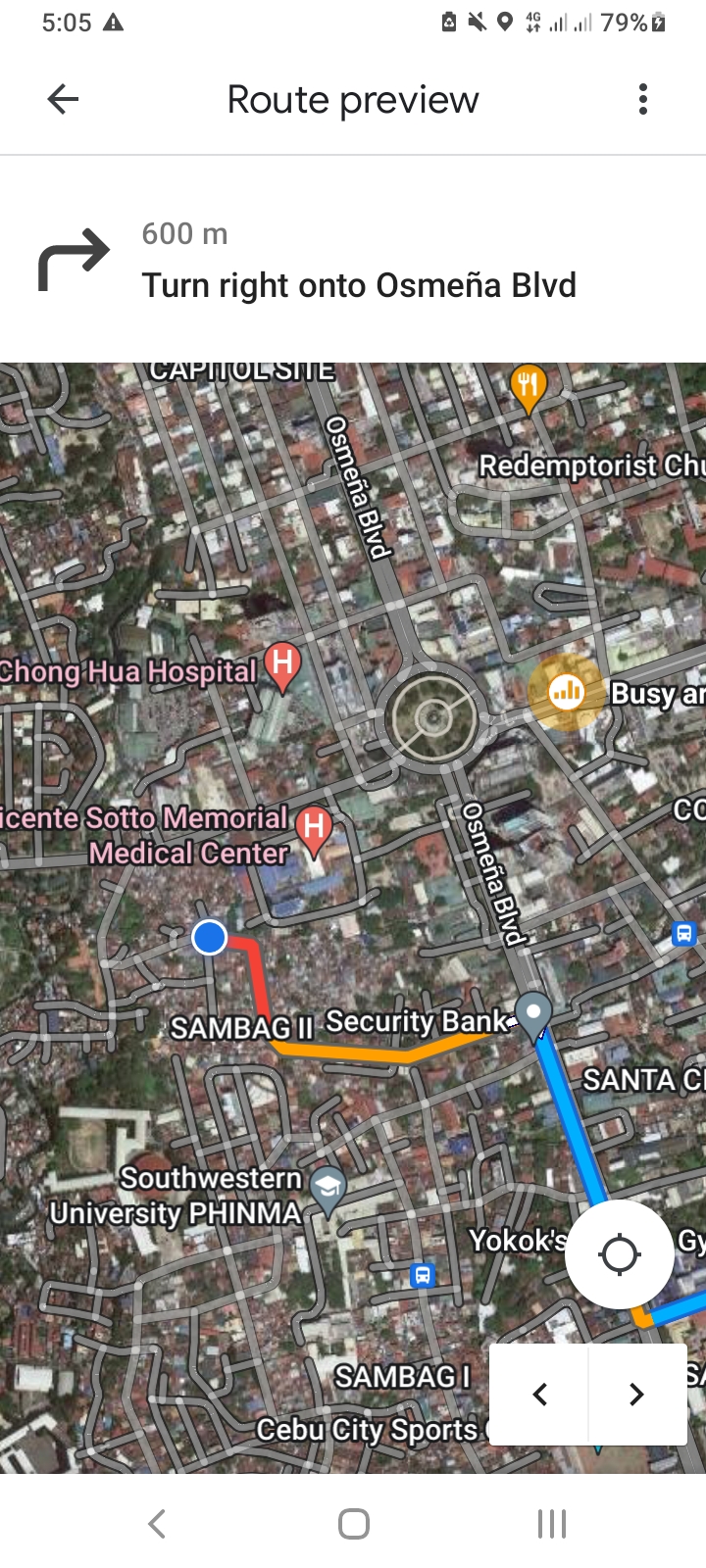
Task: Open Southwestern University PHINMA marker
Action: pyautogui.click(x=328, y=1189)
